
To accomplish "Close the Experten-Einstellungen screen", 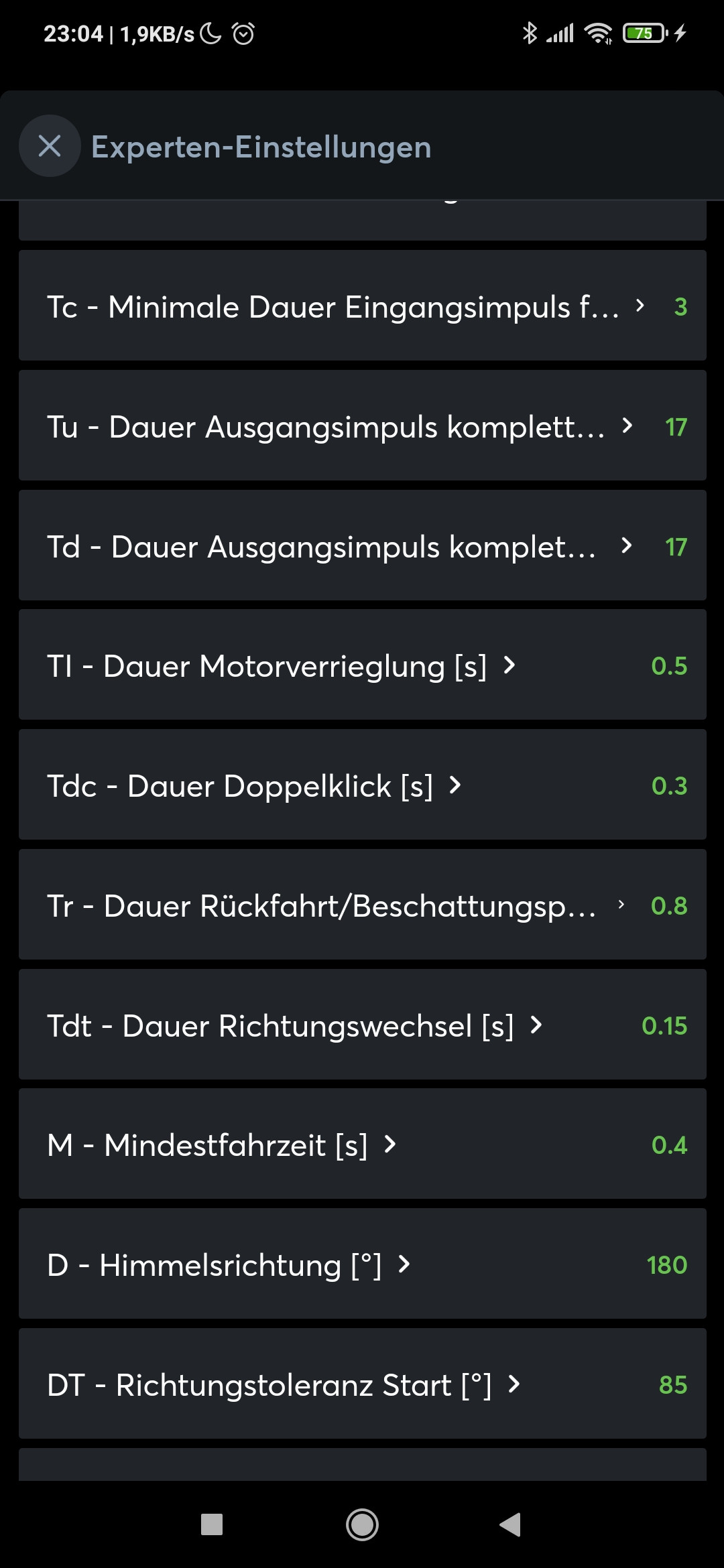I will point(50,146).
